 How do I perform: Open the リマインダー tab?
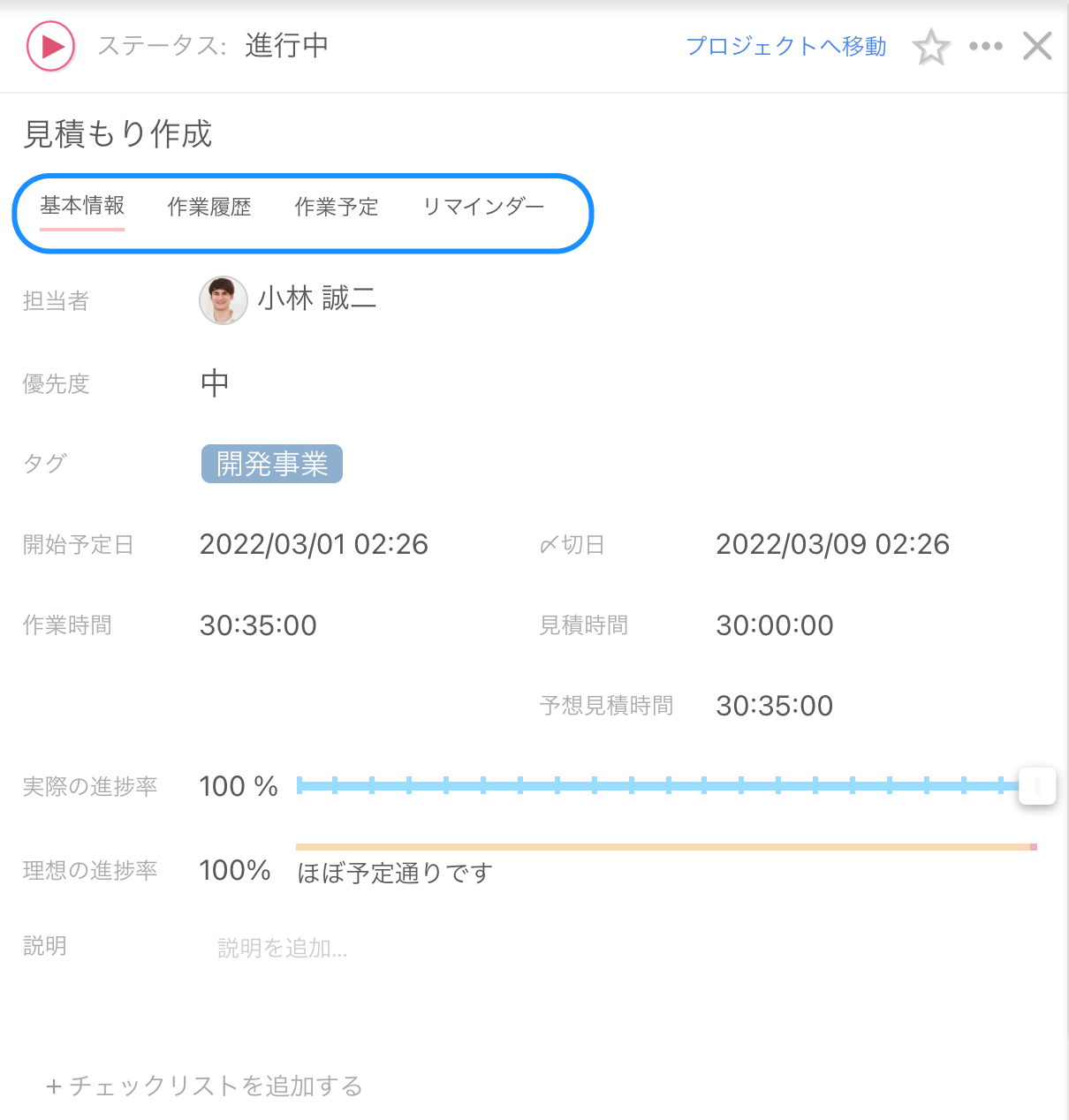(483, 207)
